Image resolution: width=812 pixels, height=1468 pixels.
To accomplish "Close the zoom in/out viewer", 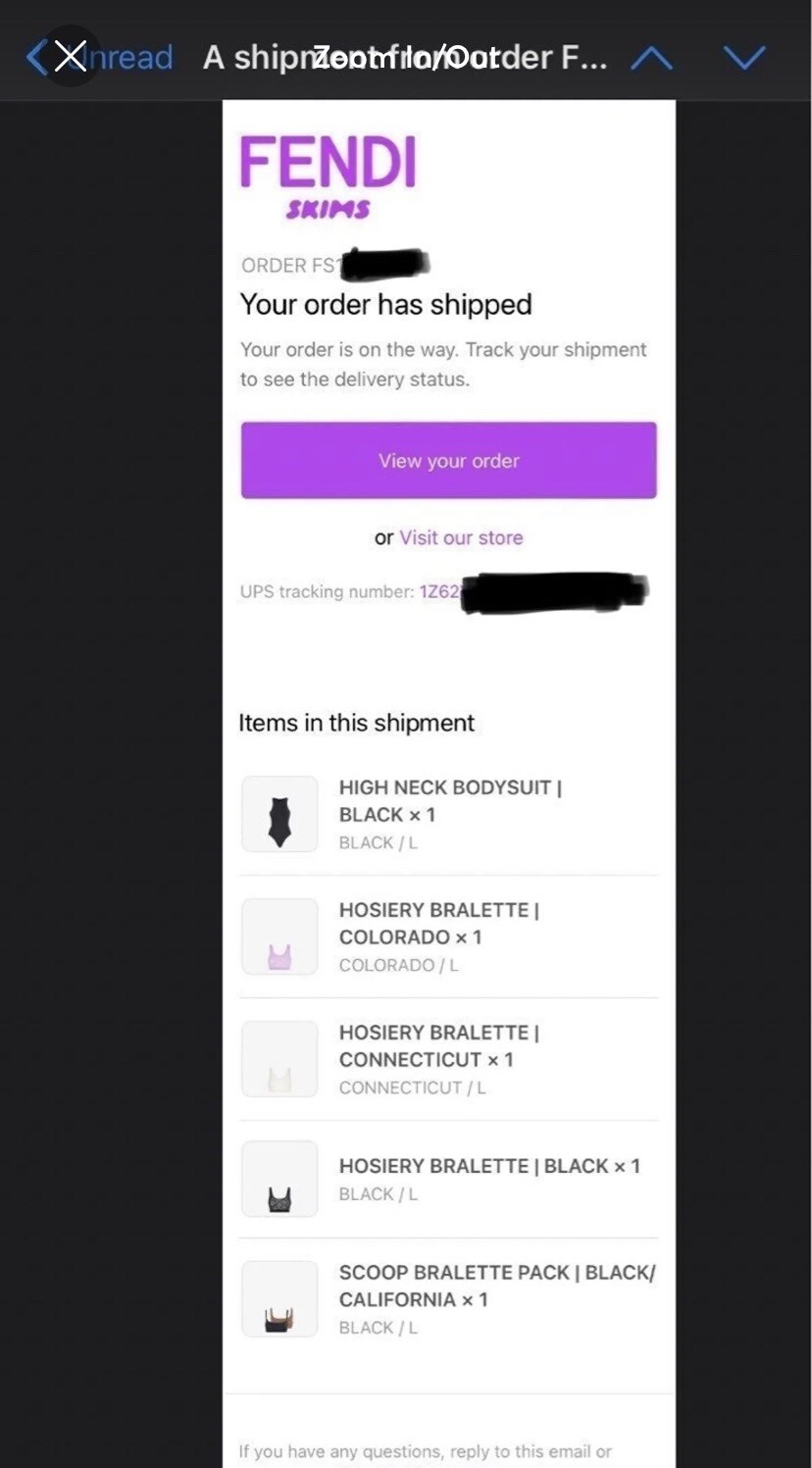I will (x=70, y=56).
